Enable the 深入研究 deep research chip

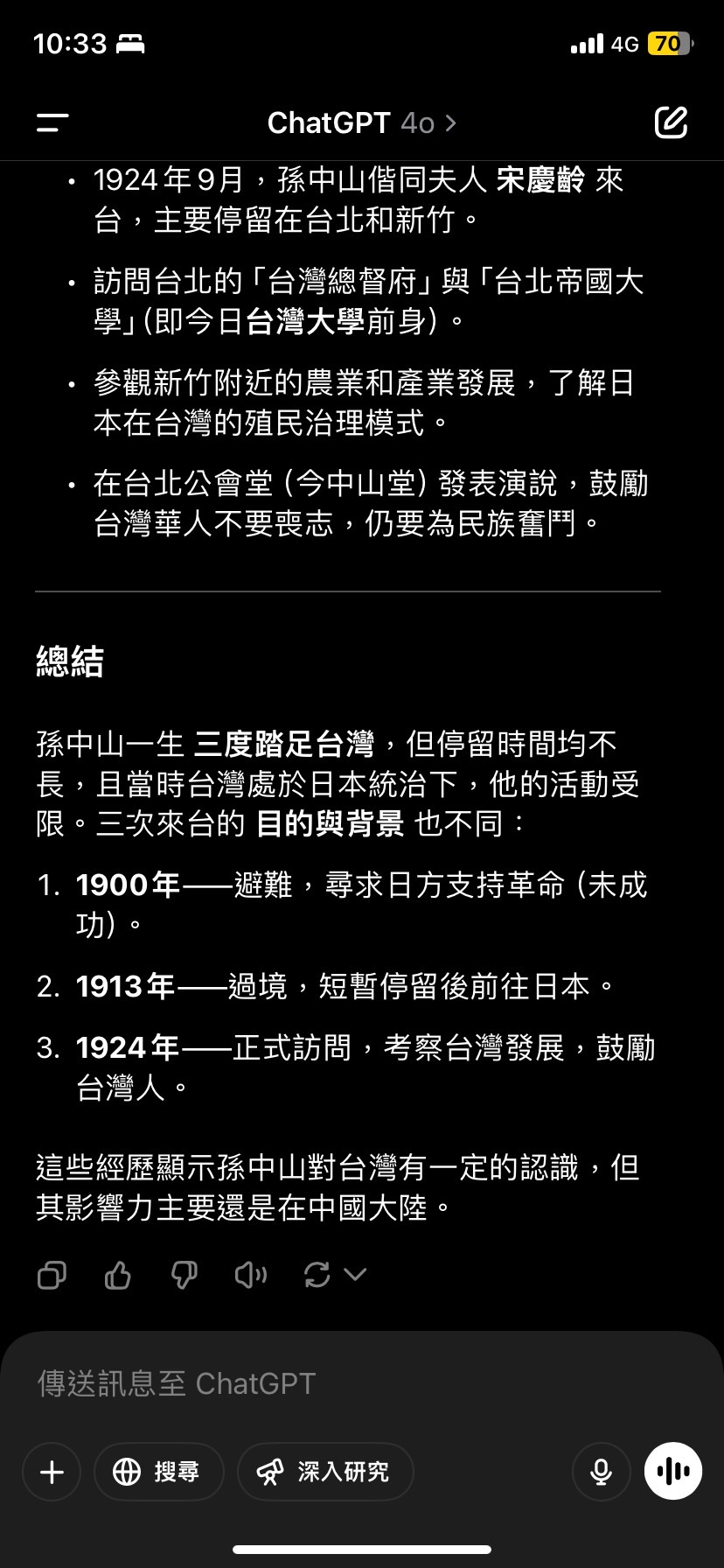tap(325, 1472)
